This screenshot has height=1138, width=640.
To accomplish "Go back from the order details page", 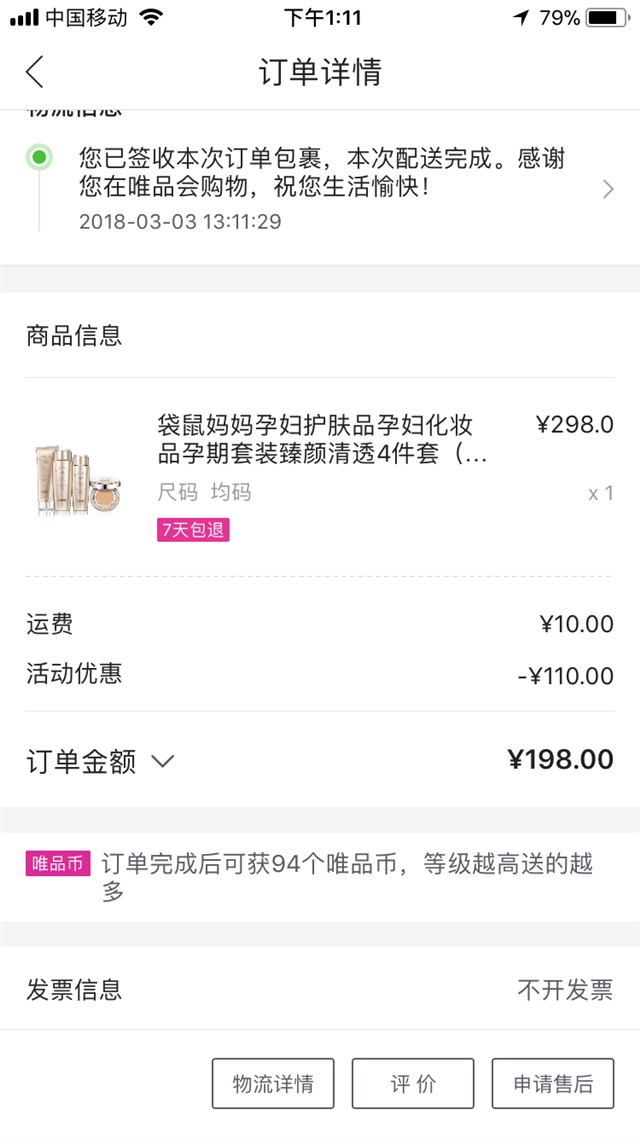I will [x=35, y=72].
